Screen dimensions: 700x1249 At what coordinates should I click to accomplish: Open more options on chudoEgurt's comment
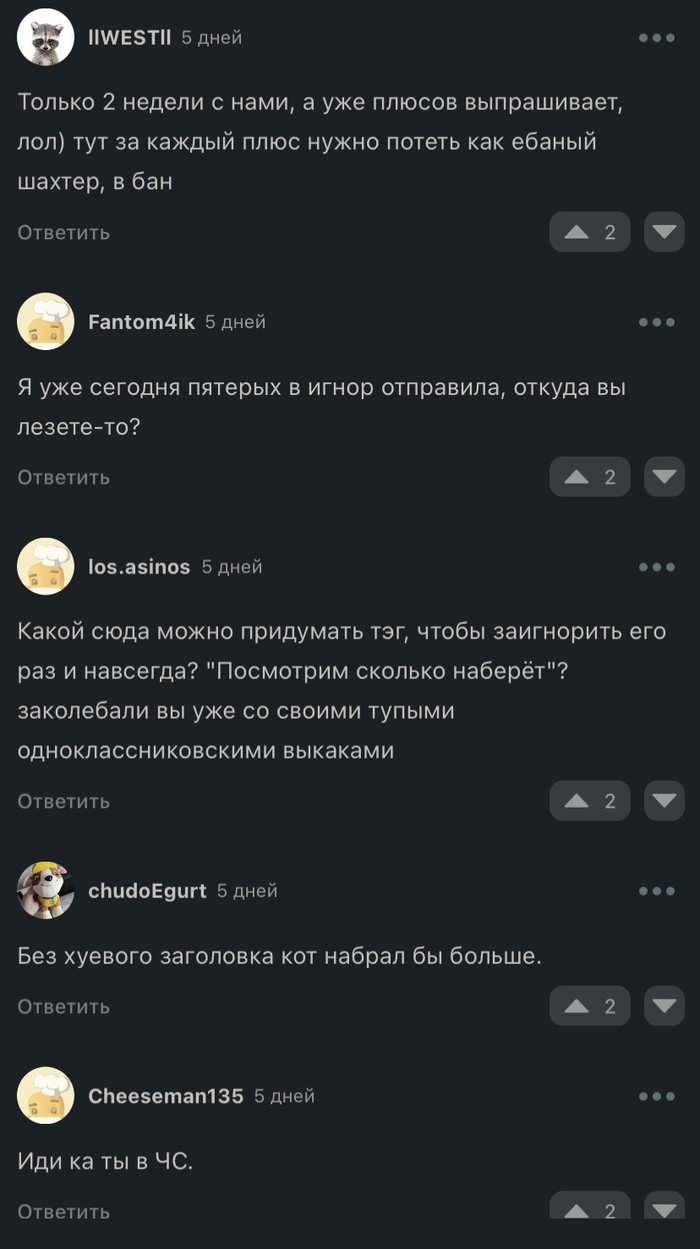pyautogui.click(x=657, y=891)
